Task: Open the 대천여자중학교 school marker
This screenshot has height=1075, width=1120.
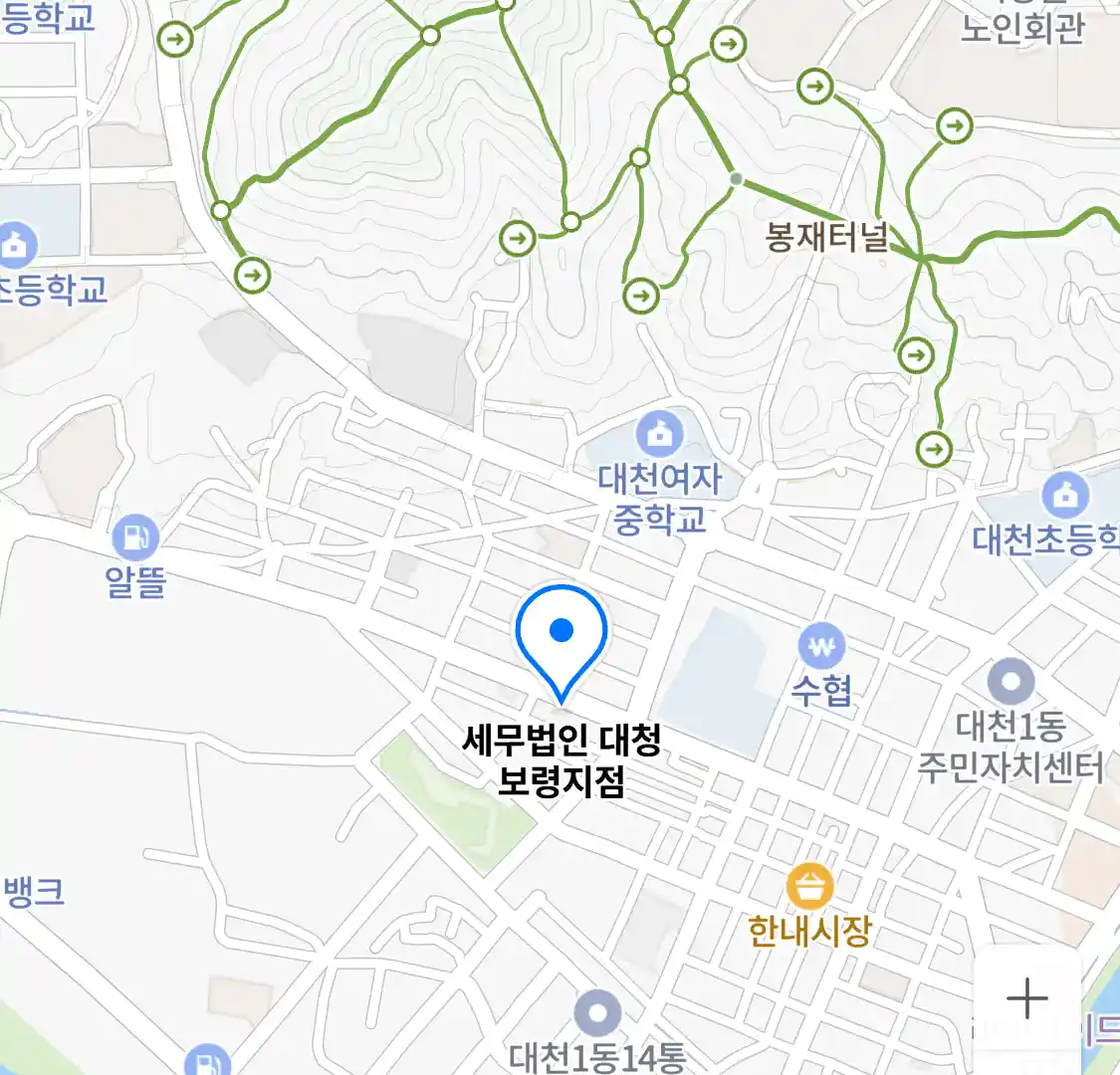Action: click(x=659, y=435)
